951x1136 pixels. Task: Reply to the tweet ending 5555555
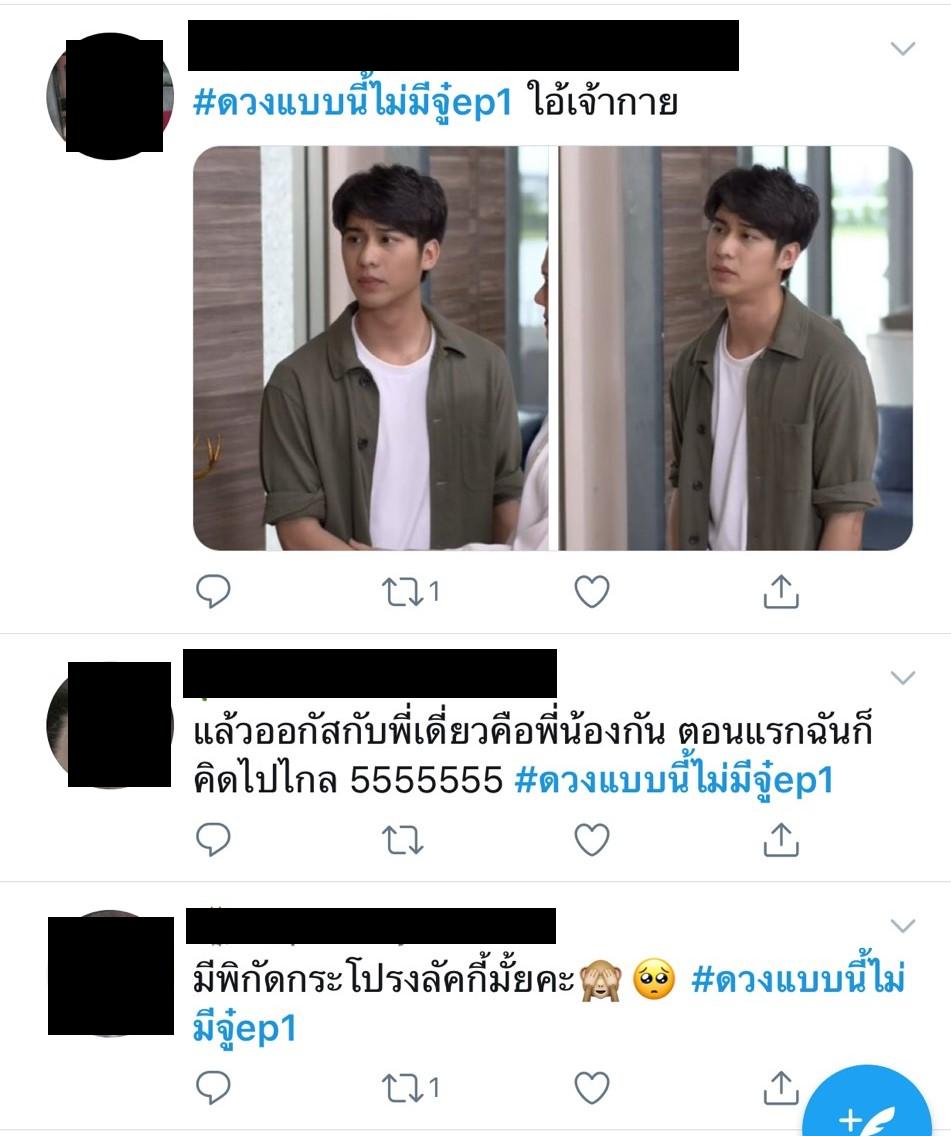212,840
